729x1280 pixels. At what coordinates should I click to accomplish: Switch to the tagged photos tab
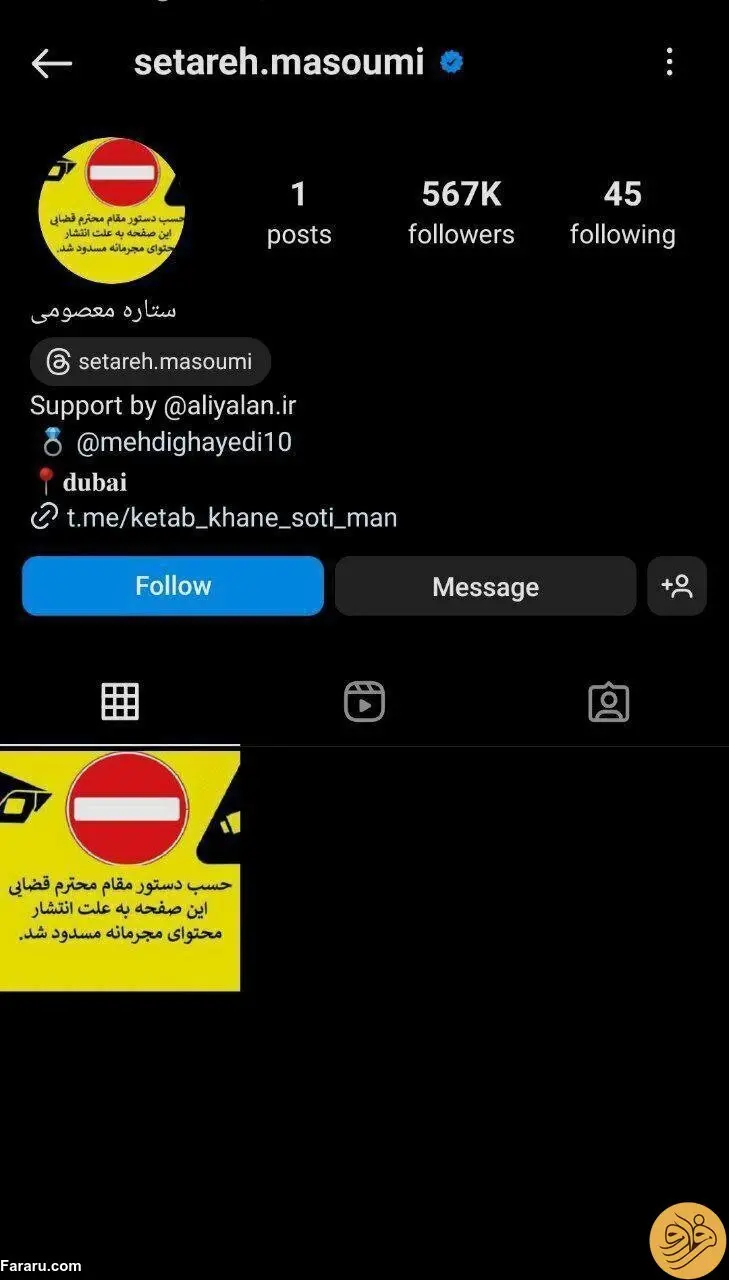tap(608, 702)
